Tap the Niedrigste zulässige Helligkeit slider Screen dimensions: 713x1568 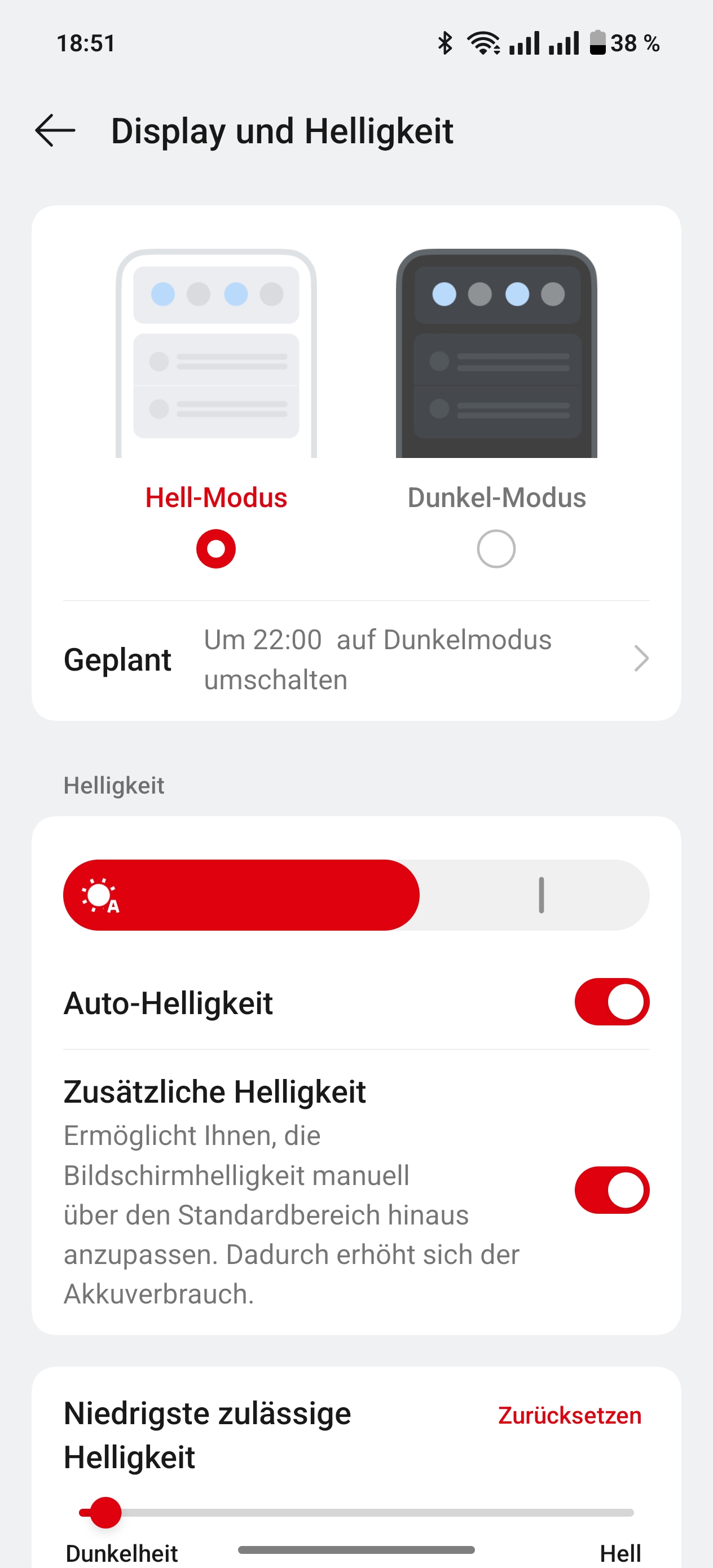[x=356, y=1513]
